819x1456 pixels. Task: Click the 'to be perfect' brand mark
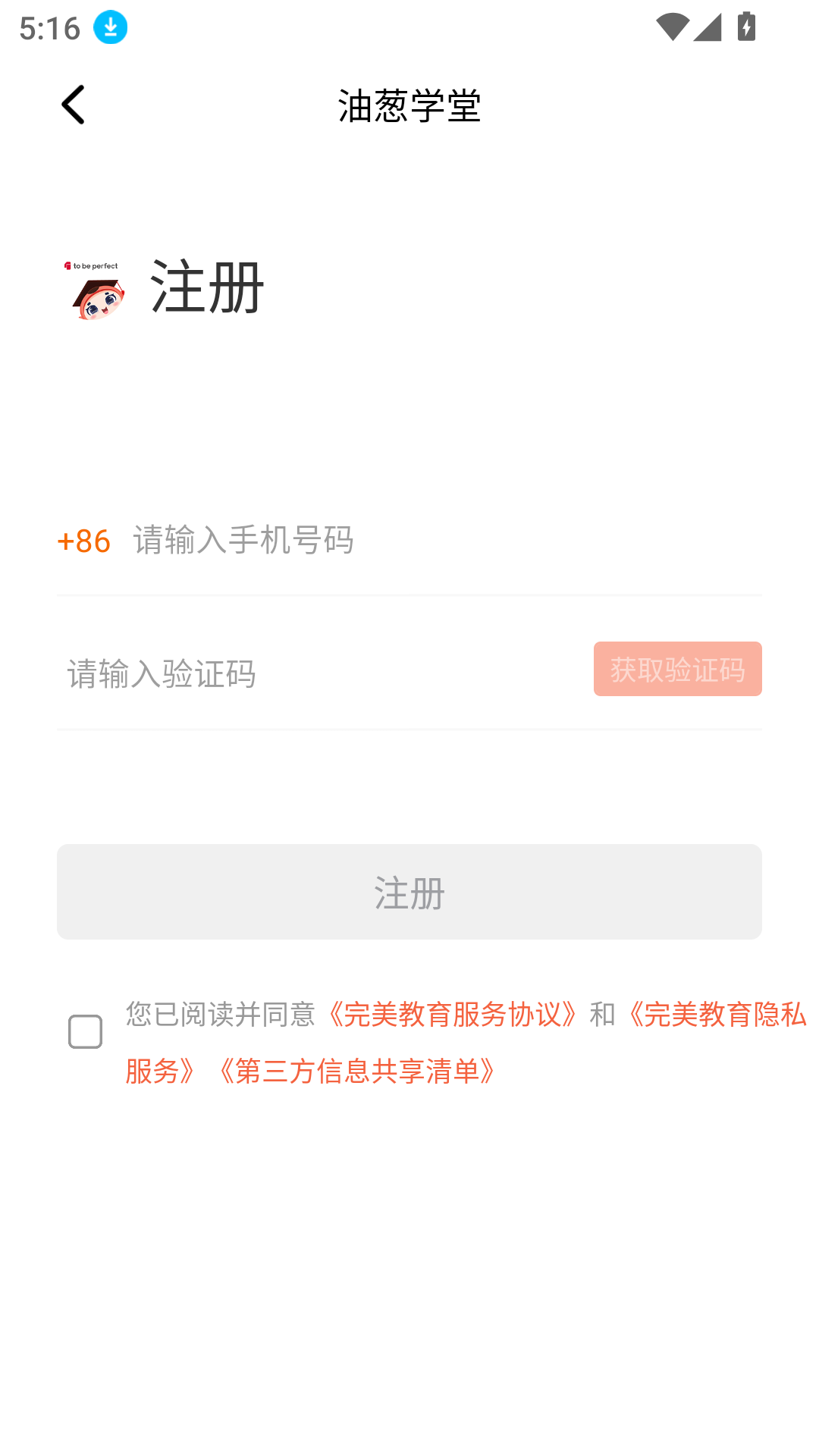[91, 265]
